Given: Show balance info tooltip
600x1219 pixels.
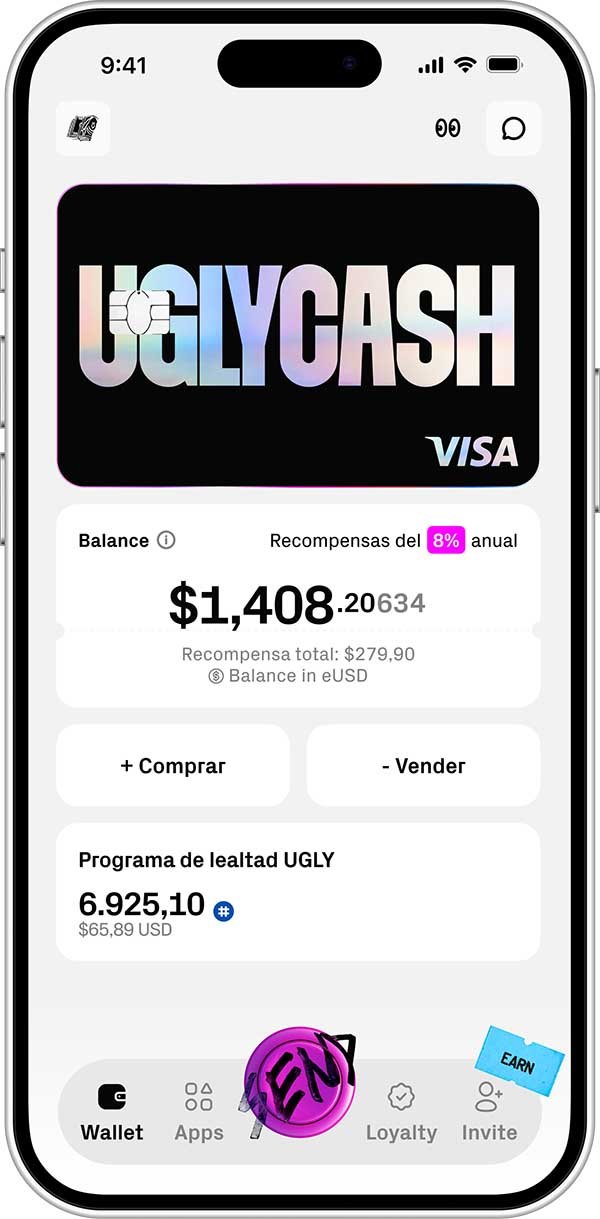Looking at the screenshot, I should click(166, 540).
